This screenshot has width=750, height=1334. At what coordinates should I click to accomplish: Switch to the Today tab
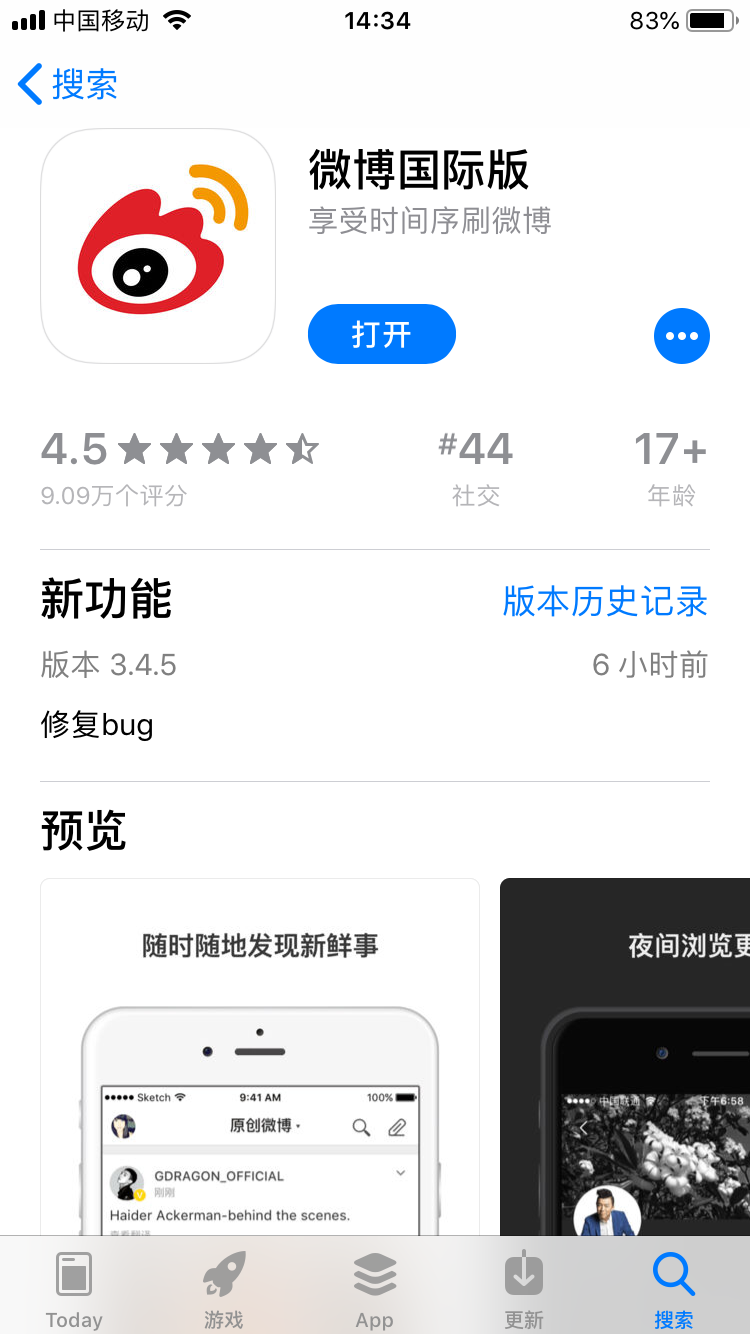coord(74,1290)
